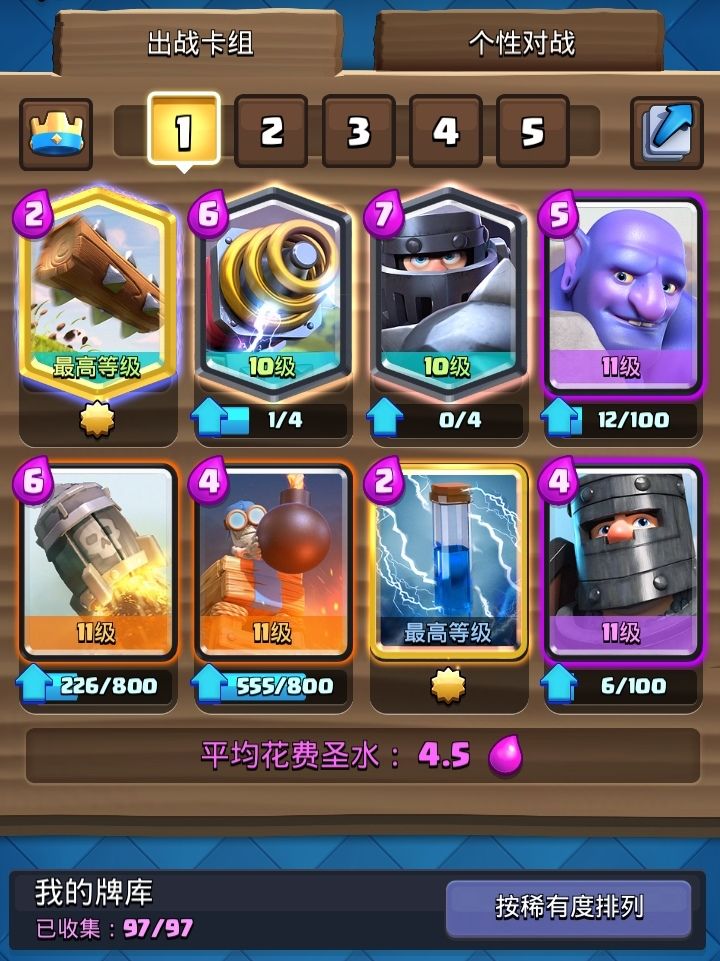Open the Mega Knight card showing 0/4

[445, 290]
